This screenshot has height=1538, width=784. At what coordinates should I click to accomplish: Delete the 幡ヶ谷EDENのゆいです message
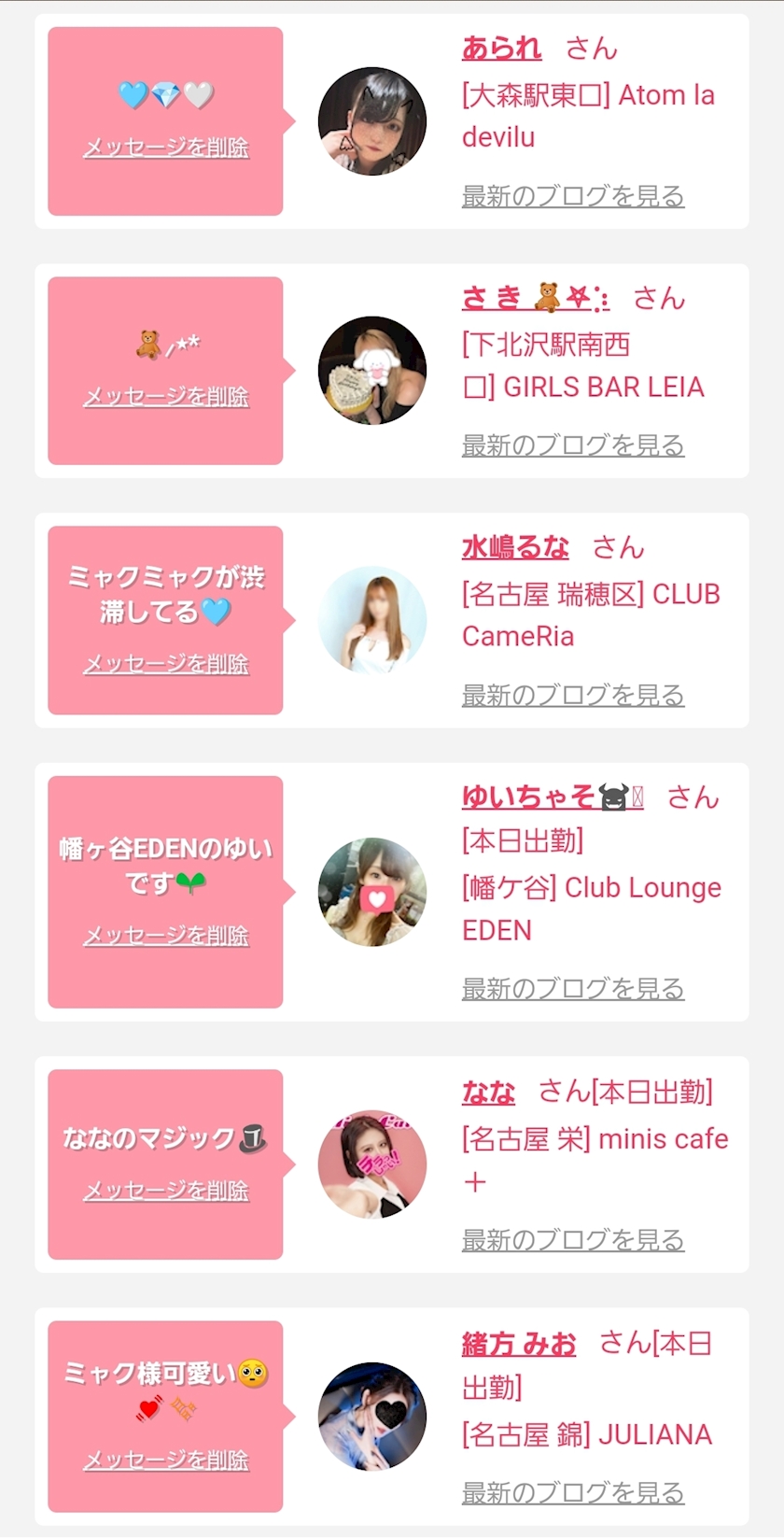pyautogui.click(x=166, y=936)
